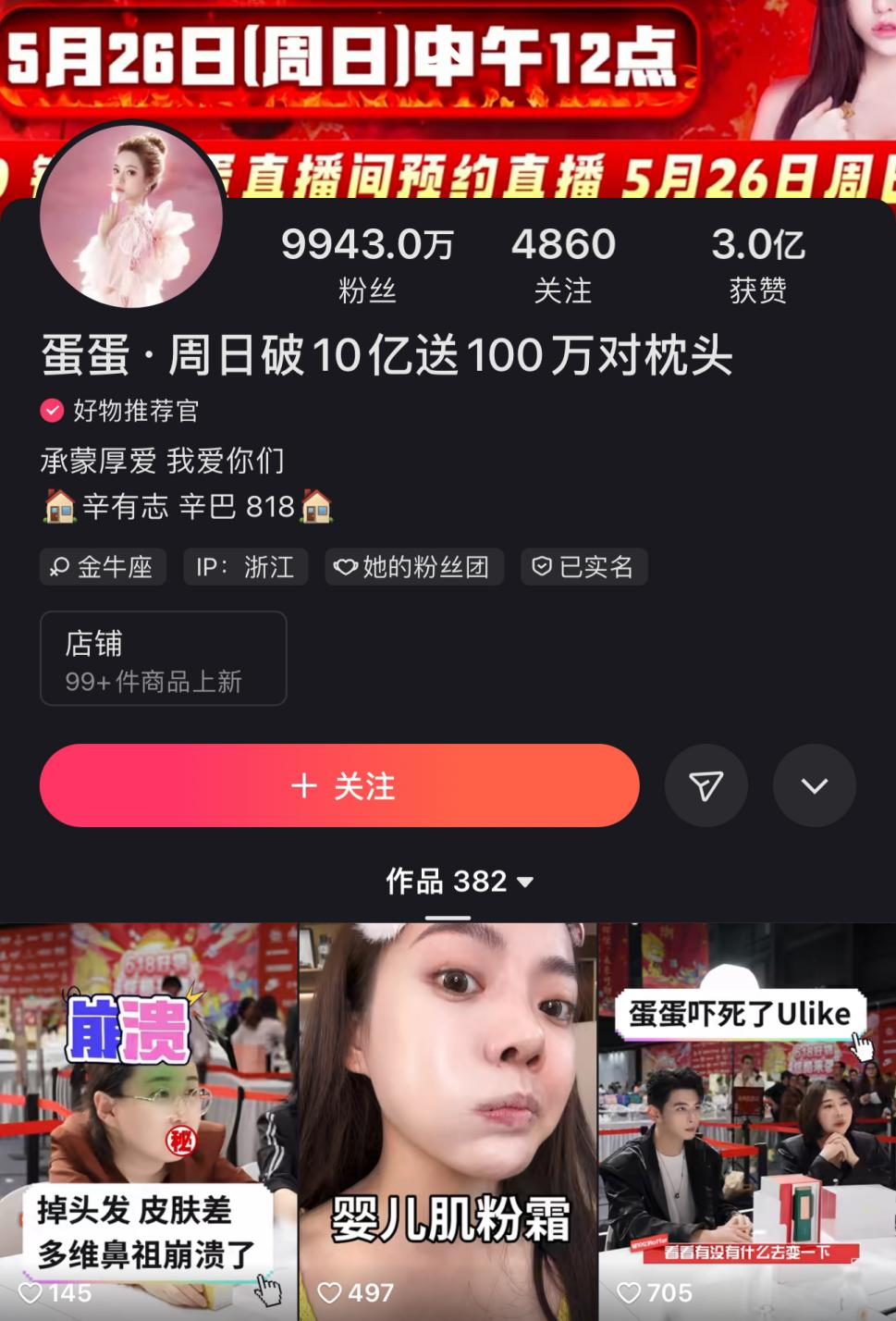The width and height of the screenshot is (896, 1321).
Task: Open the 关注 following list
Action: pos(562,265)
